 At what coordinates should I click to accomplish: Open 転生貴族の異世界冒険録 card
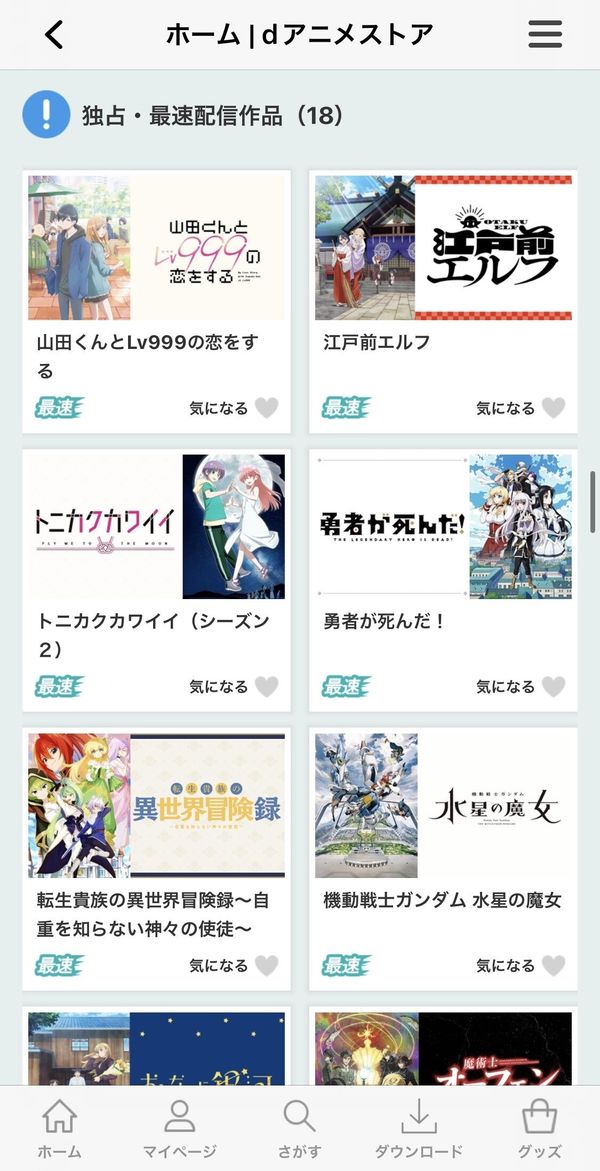tap(156, 859)
